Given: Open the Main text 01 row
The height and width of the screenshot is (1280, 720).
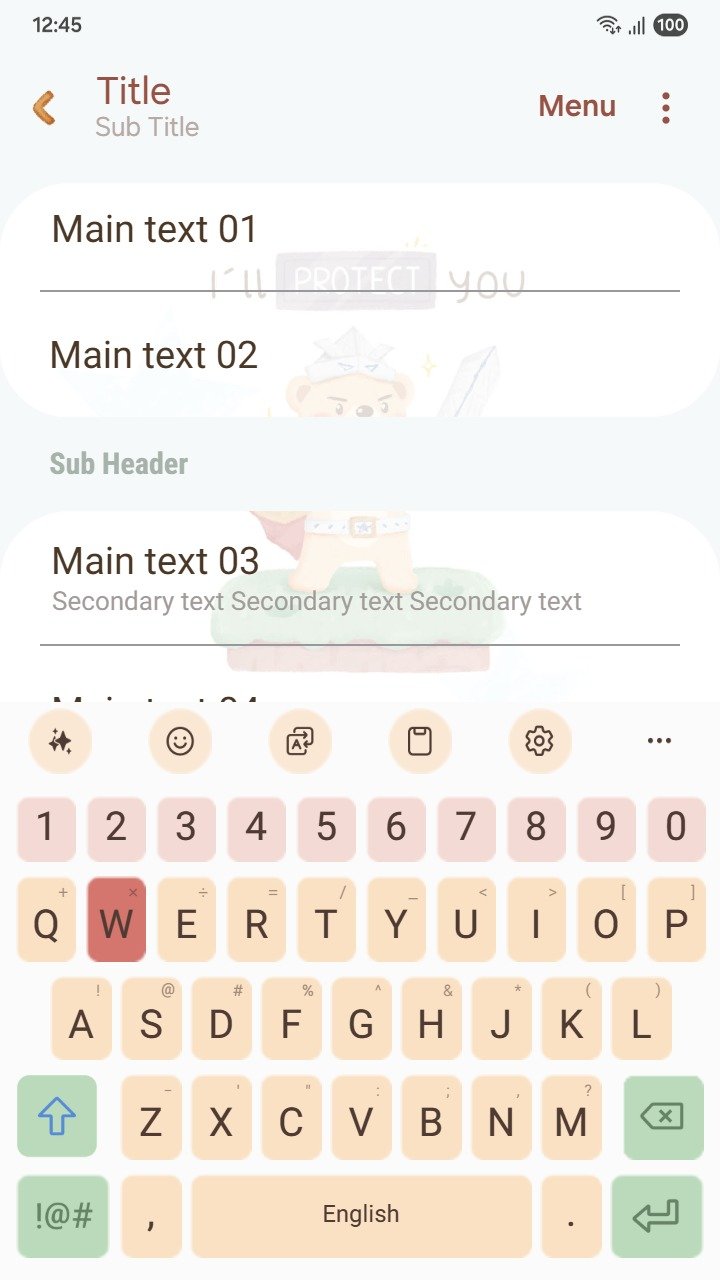Looking at the screenshot, I should click(x=360, y=232).
